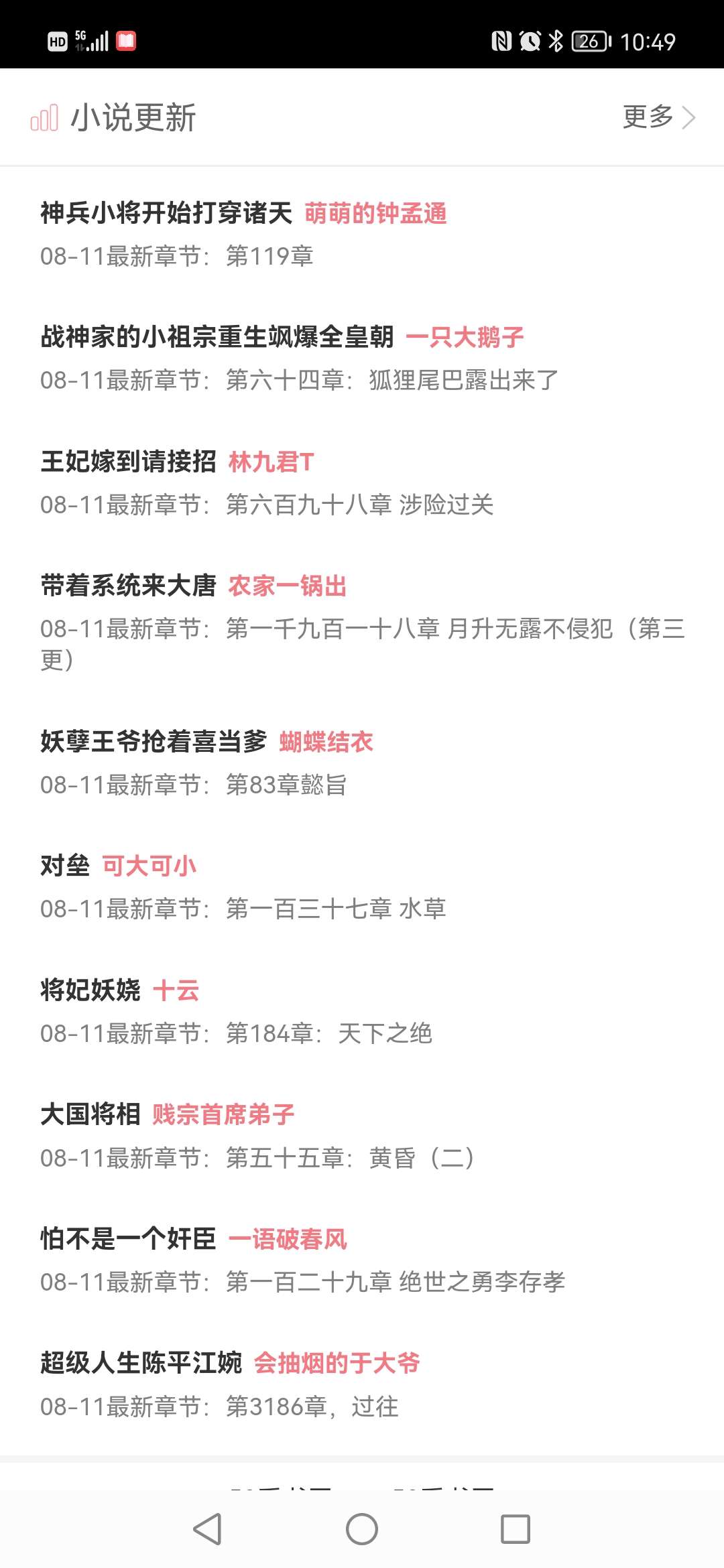Open novel 怕不是一个奸臣
Viewport: 724px width, 1568px height.
(x=128, y=1238)
